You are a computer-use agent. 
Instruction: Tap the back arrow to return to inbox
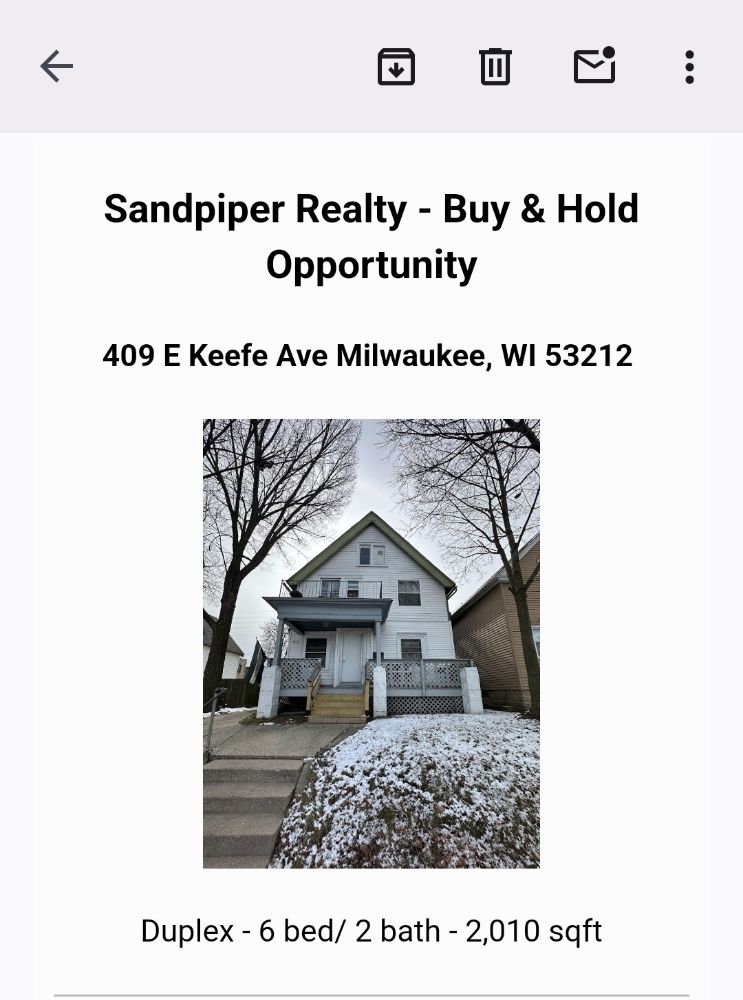tap(56, 65)
